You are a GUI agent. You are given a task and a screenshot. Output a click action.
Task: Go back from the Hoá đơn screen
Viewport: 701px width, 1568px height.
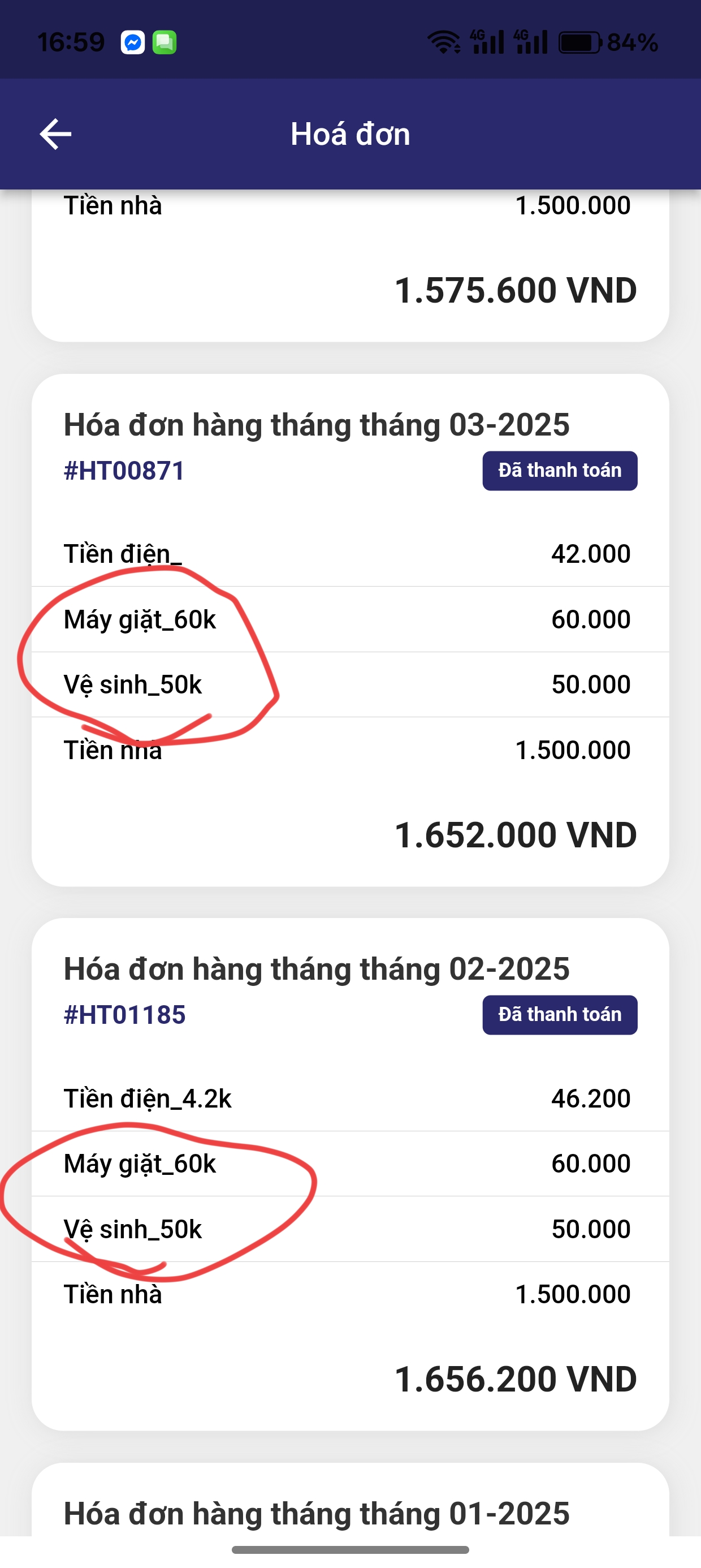55,134
